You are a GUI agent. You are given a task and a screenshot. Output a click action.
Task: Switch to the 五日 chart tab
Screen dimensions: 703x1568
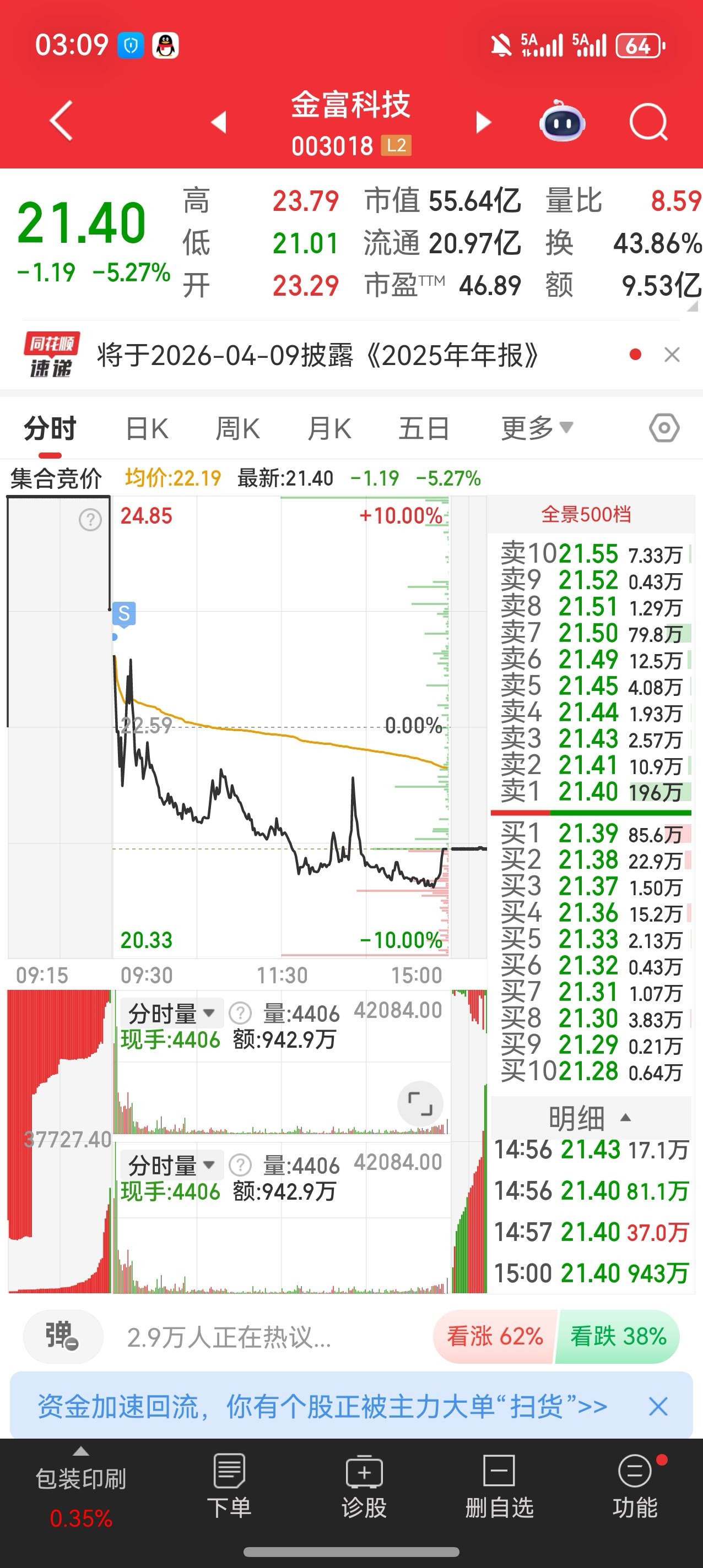click(x=424, y=428)
